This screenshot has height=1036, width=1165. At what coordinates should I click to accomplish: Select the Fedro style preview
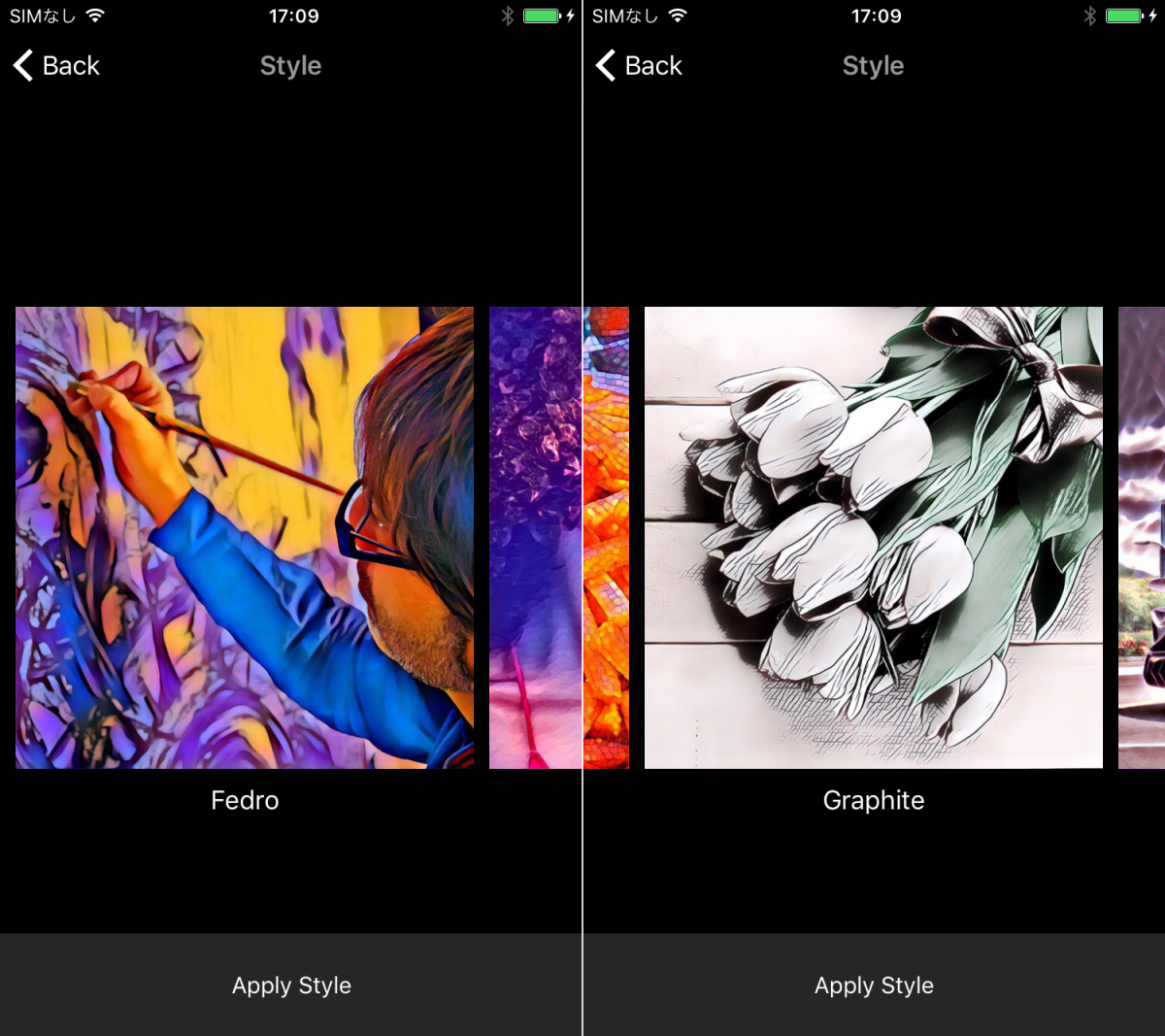click(x=245, y=537)
